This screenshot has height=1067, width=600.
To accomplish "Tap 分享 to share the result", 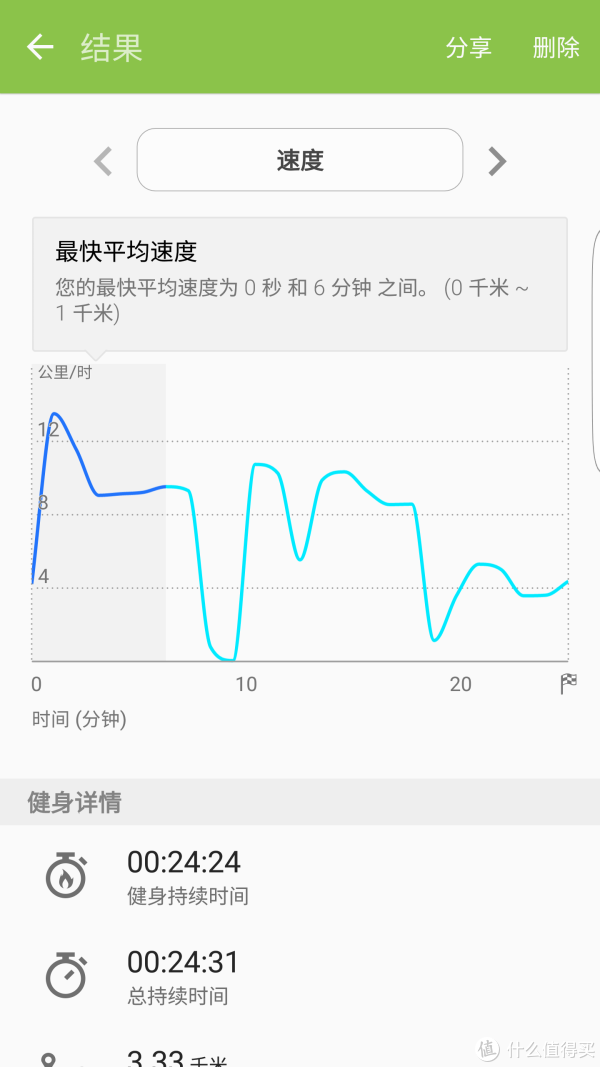I will point(469,48).
